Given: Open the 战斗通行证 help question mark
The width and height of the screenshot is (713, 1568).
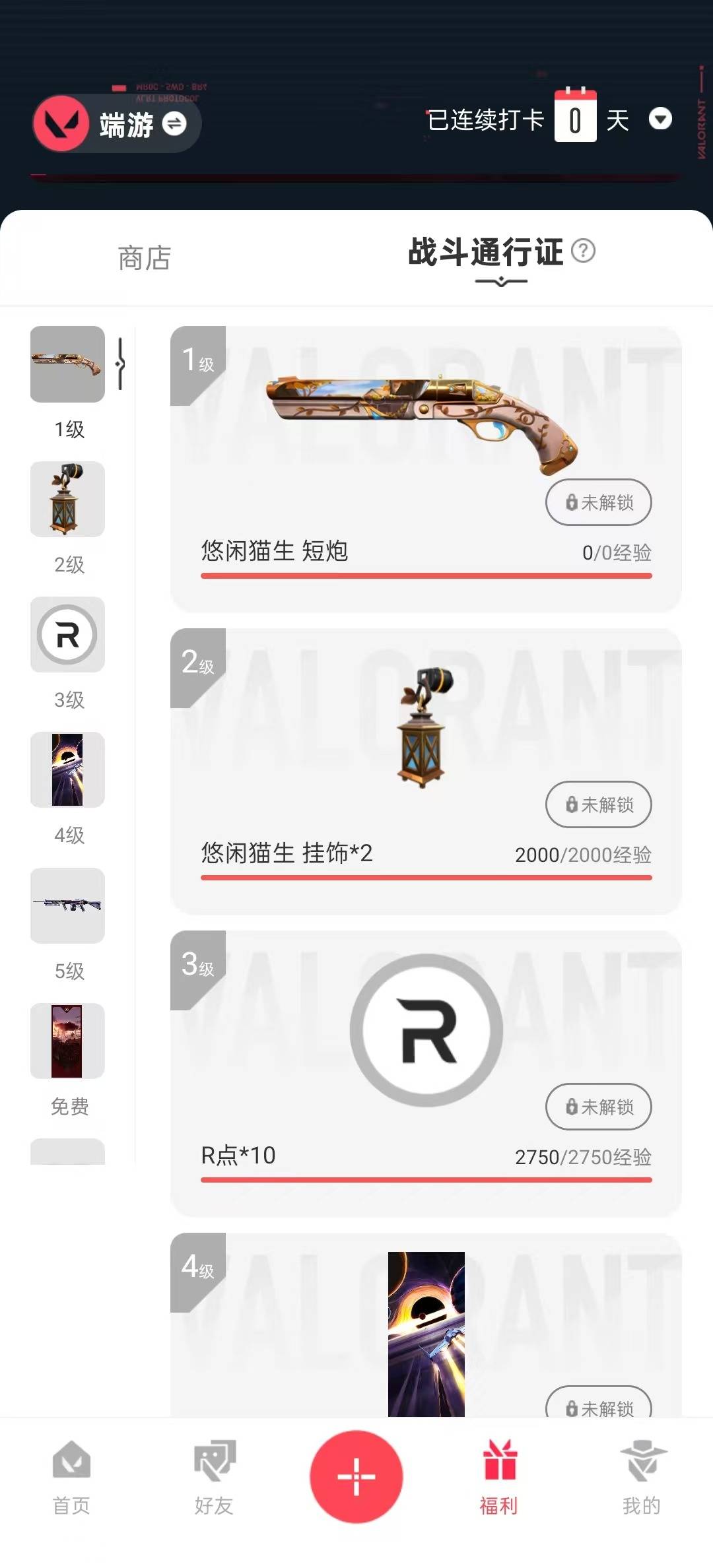Looking at the screenshot, I should (583, 251).
